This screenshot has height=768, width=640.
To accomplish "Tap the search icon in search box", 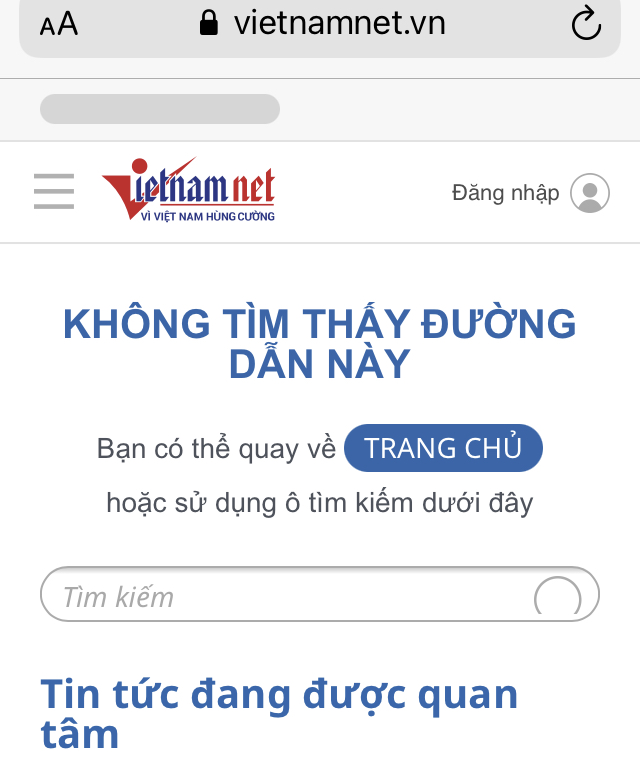I will click(x=557, y=597).
